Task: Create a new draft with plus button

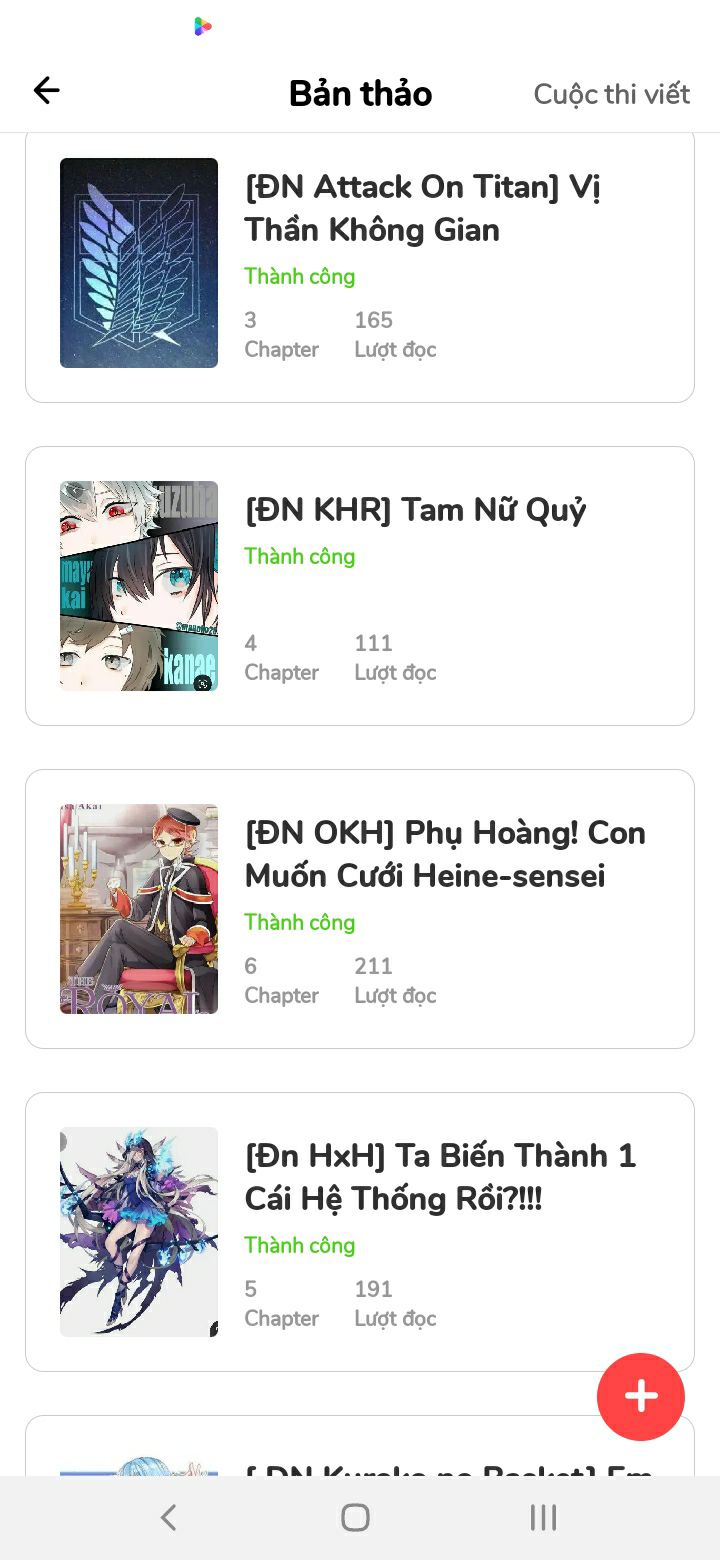Action: click(x=640, y=1396)
